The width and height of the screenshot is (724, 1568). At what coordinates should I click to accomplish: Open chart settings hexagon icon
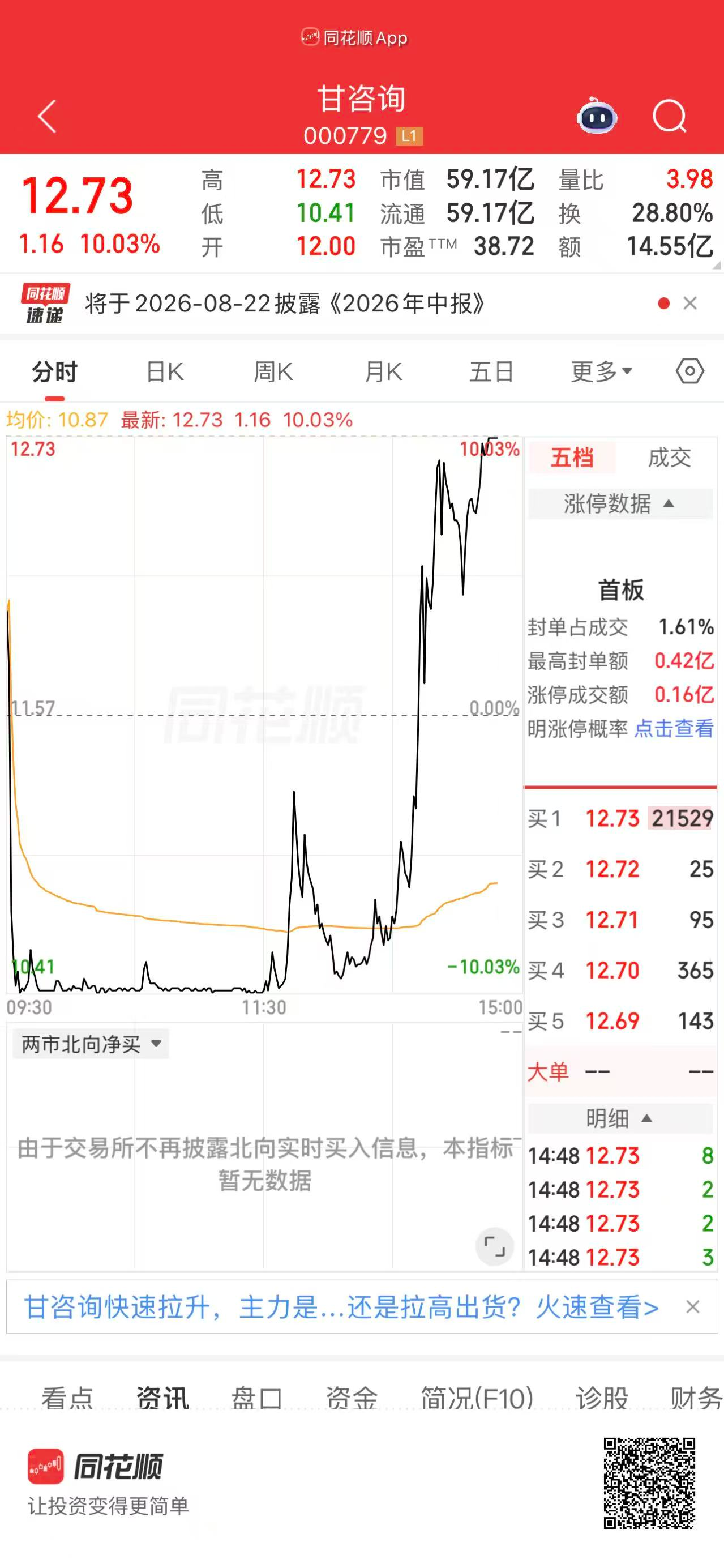690,371
